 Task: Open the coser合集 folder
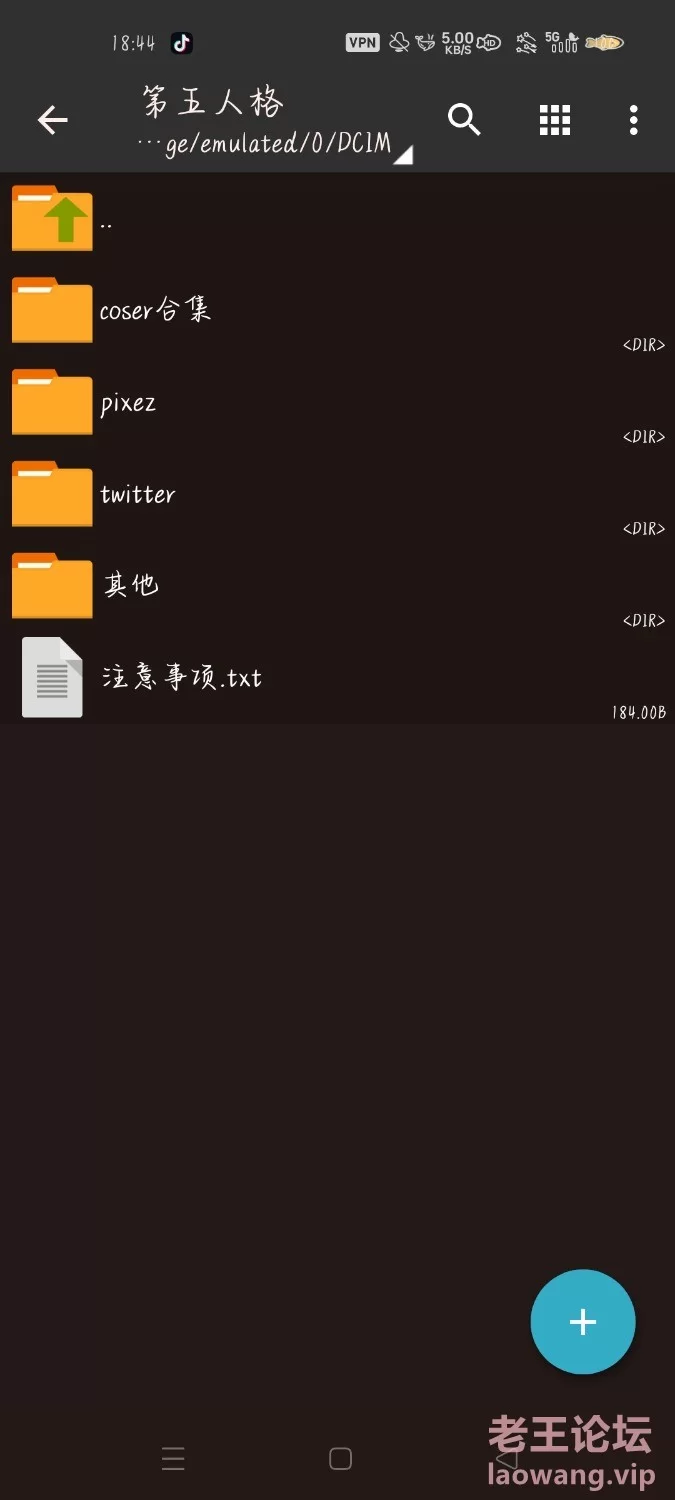(x=337, y=311)
